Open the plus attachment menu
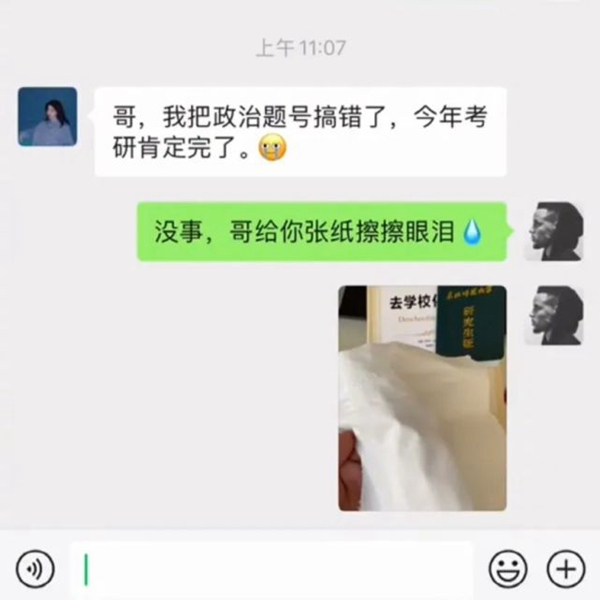Image resolution: width=600 pixels, height=600 pixels. click(565, 569)
